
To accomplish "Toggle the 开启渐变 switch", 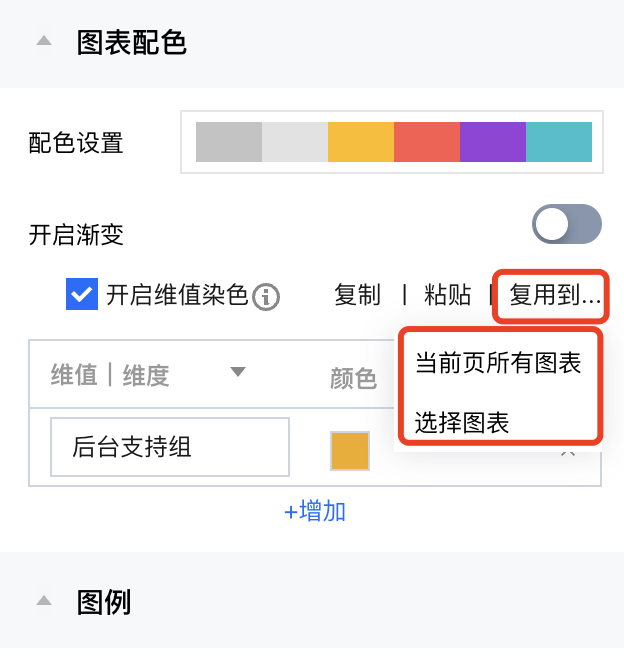I will point(567,225).
